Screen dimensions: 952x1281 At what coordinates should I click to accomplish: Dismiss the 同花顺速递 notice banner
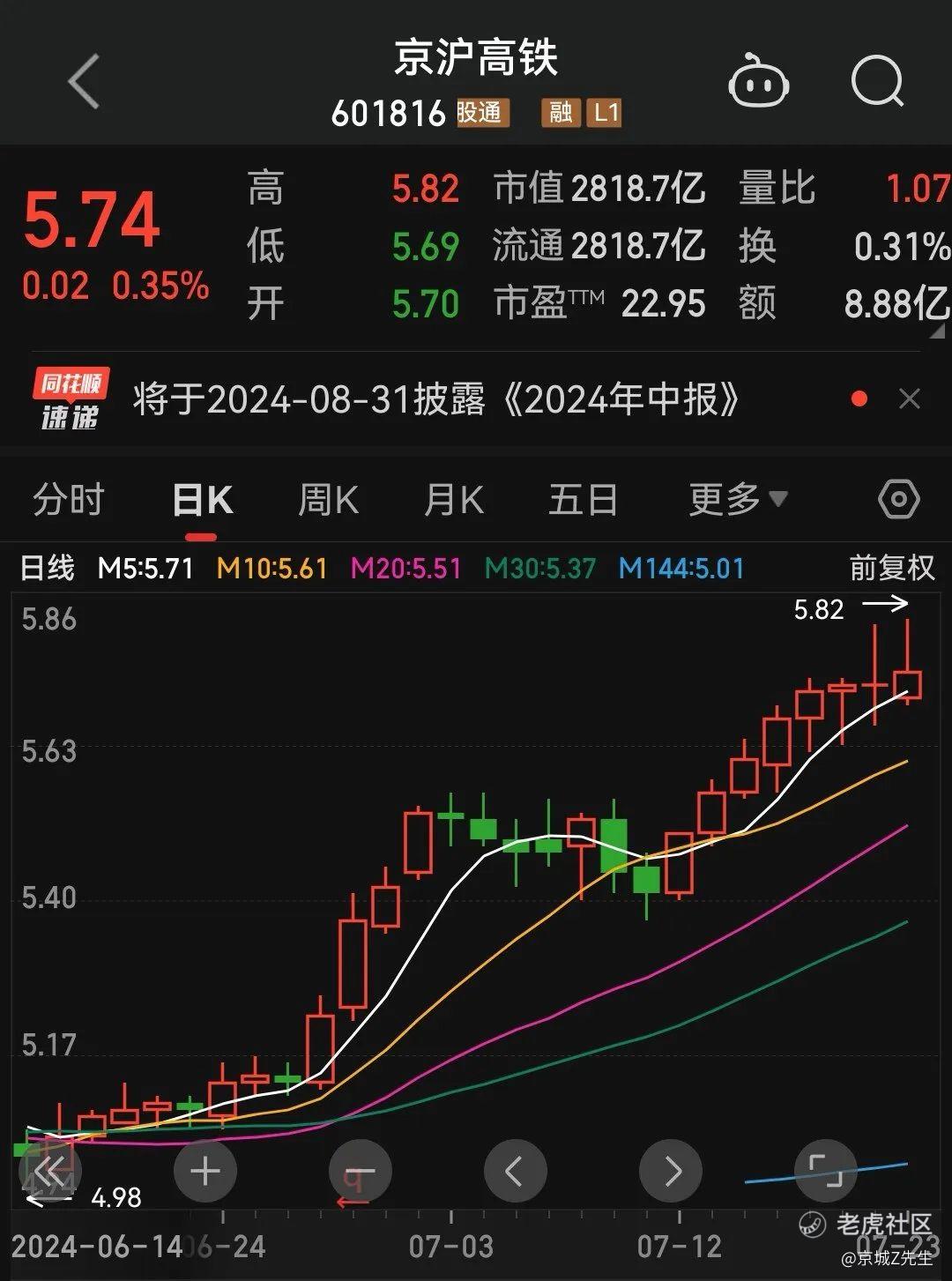click(x=909, y=399)
